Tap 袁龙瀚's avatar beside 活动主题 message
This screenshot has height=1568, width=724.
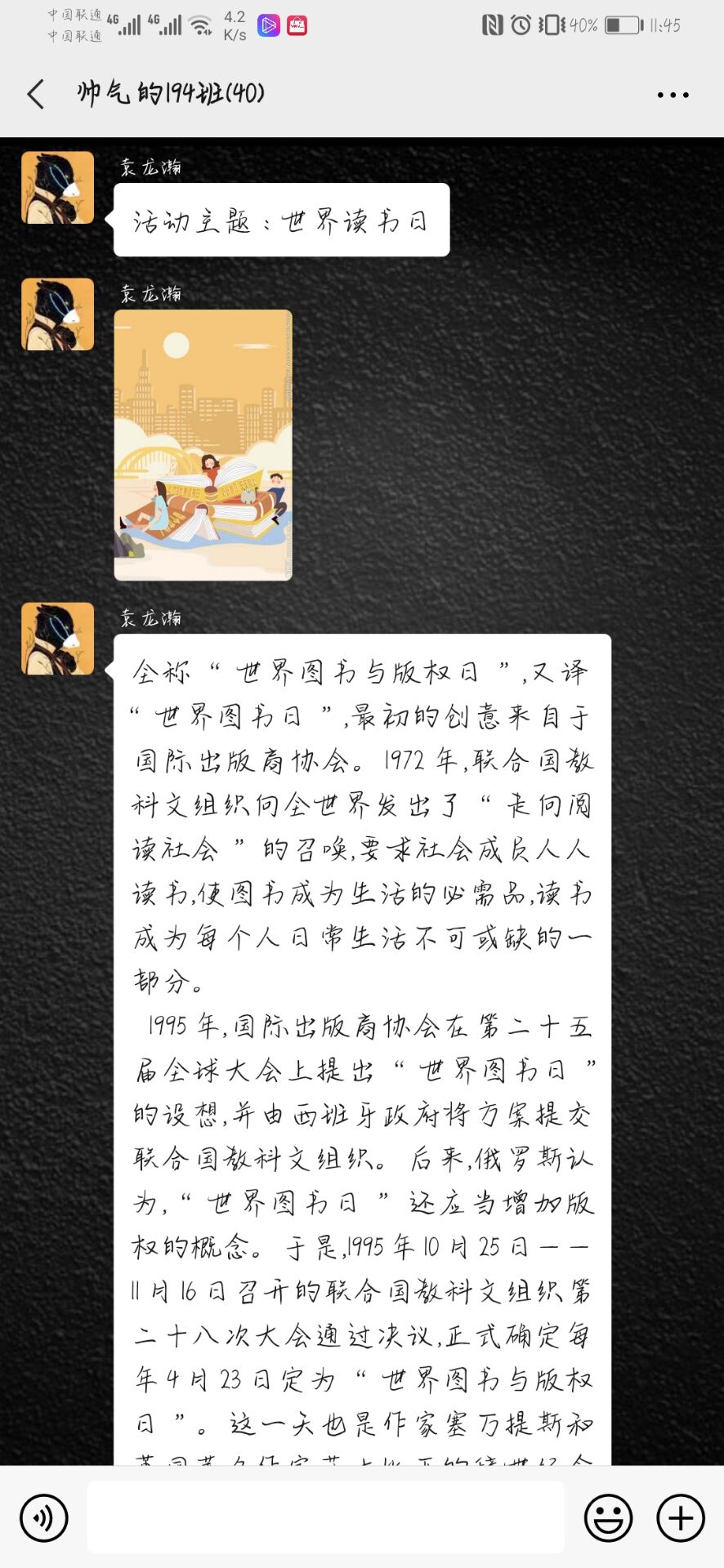coord(57,188)
